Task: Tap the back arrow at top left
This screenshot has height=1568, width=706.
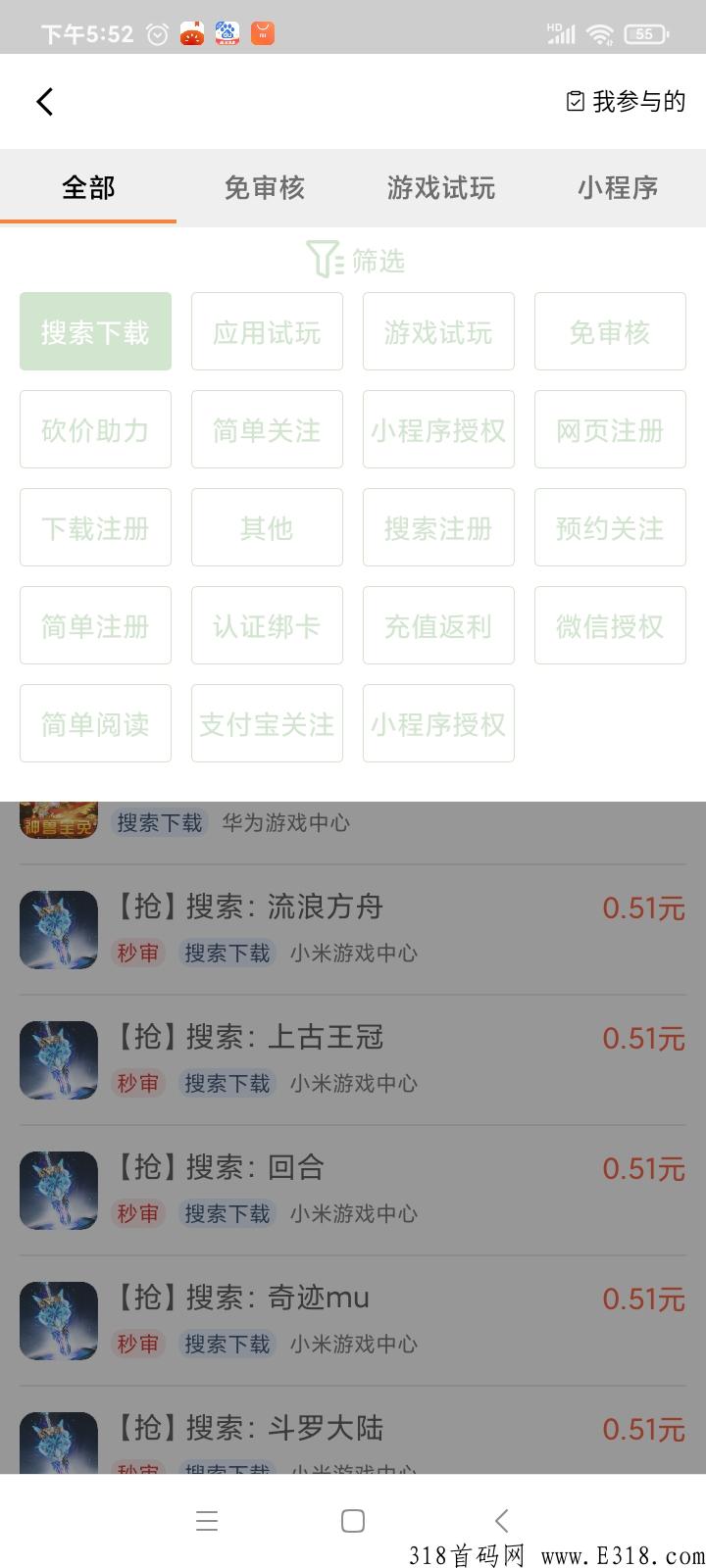Action: [43, 101]
